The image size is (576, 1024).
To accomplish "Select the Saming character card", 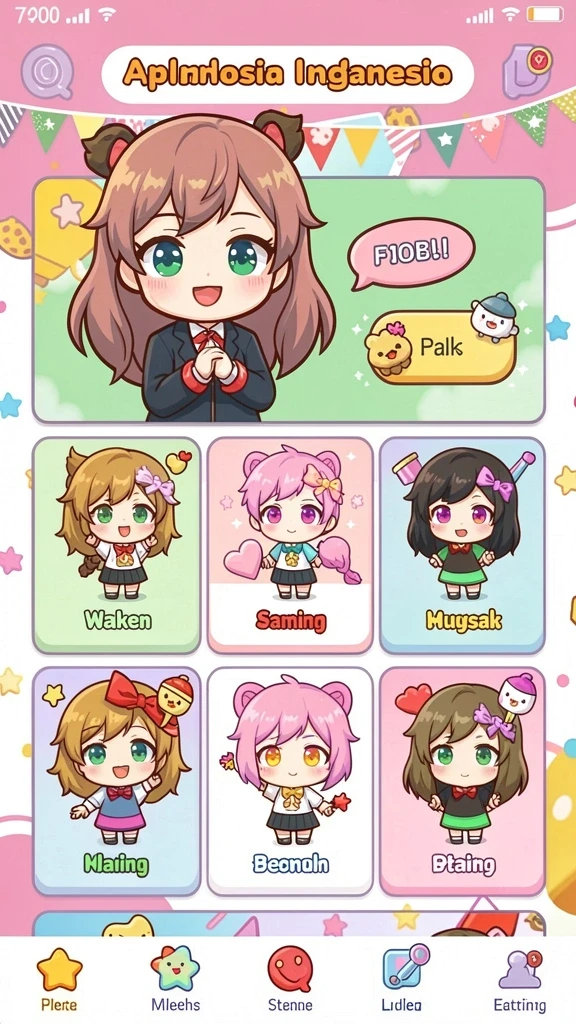I will pyautogui.click(x=290, y=545).
